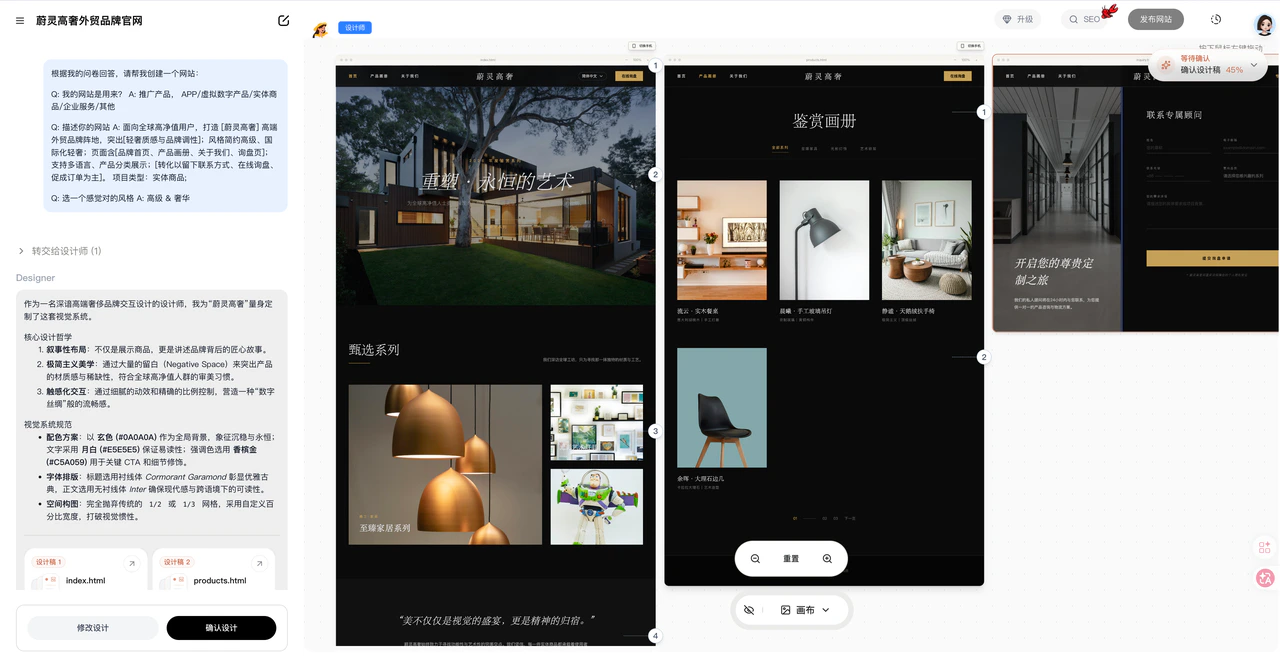Open the SEO settings
This screenshot has width=1280, height=662.
[x=1085, y=19]
